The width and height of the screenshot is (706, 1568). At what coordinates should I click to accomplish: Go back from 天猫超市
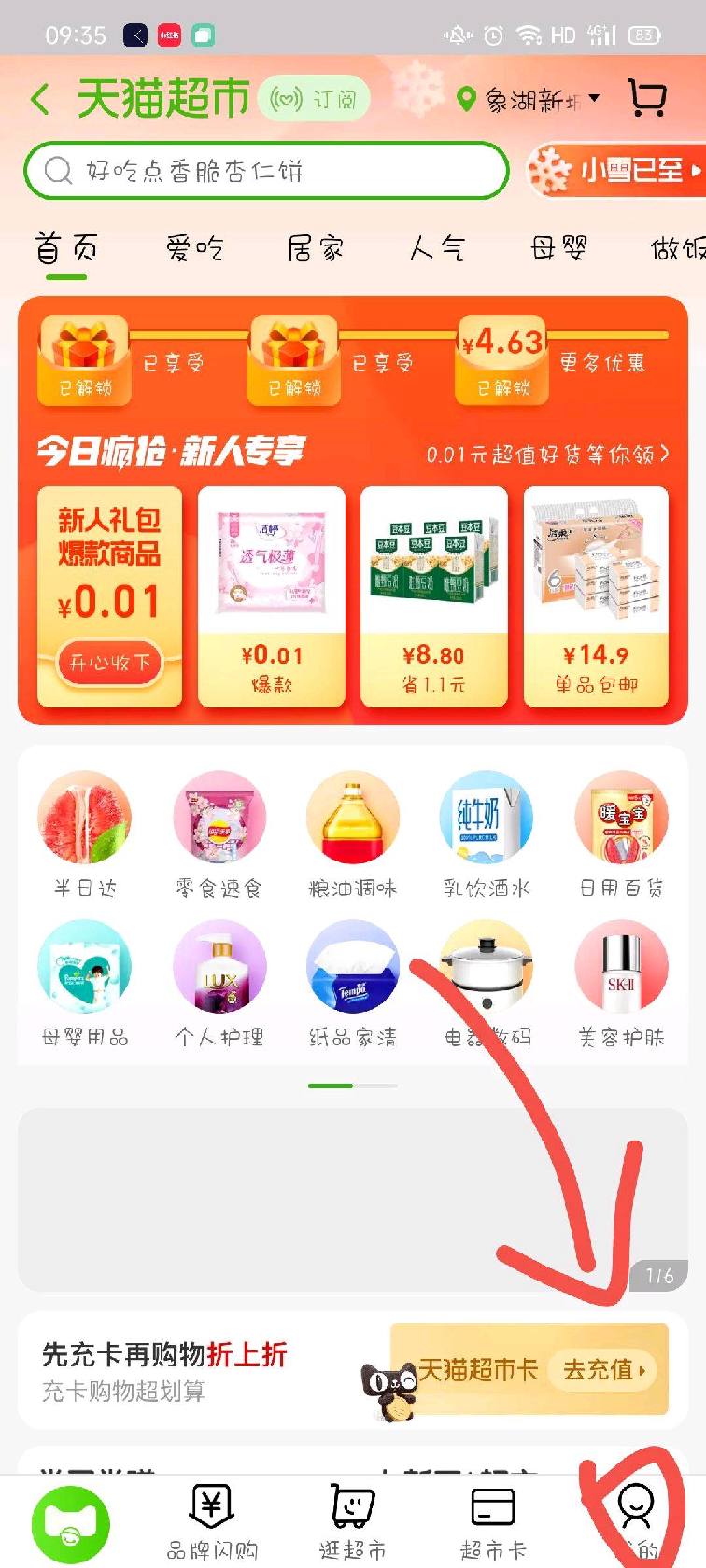[39, 99]
